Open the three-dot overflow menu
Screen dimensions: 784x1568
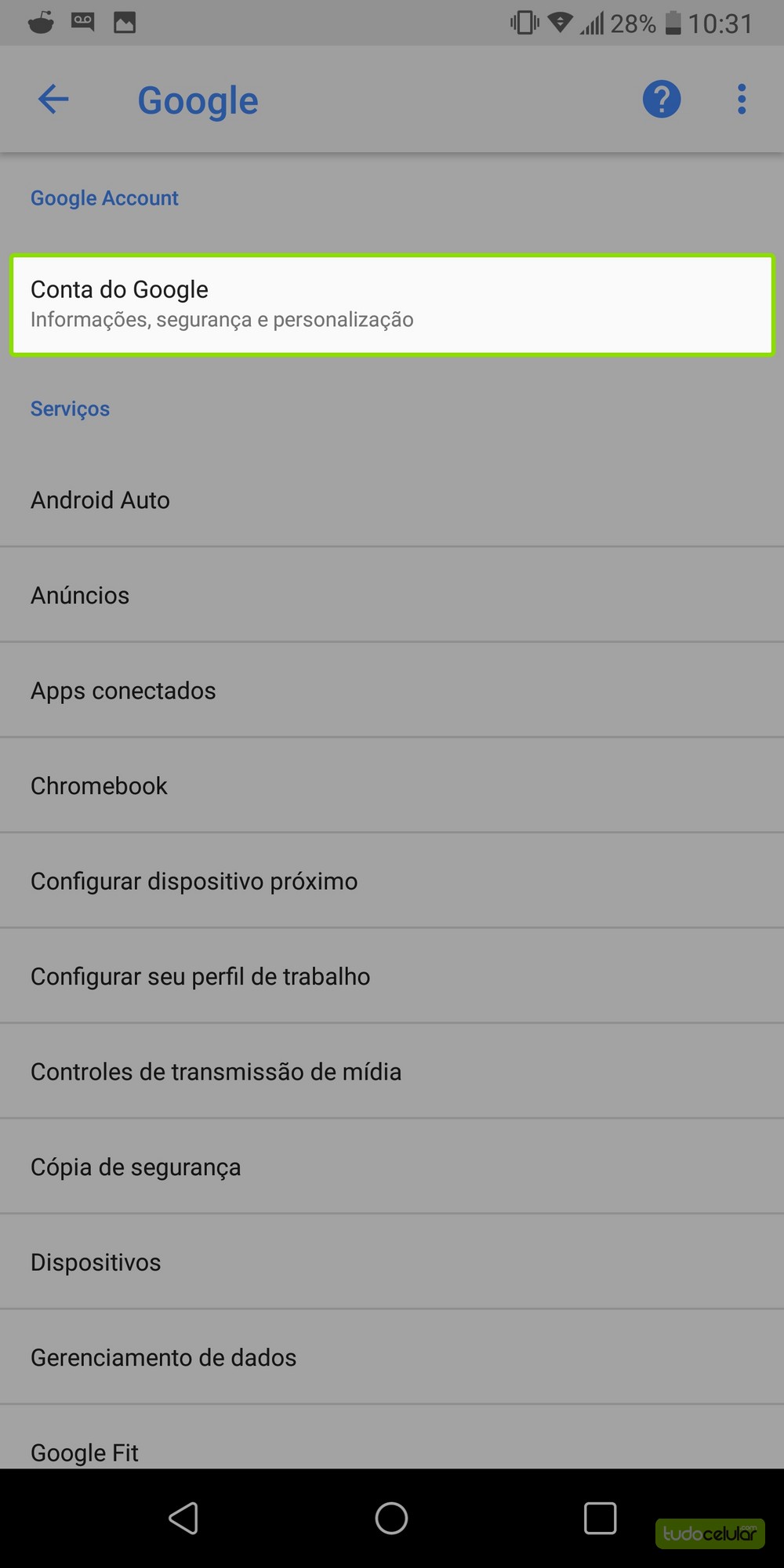coord(741,100)
